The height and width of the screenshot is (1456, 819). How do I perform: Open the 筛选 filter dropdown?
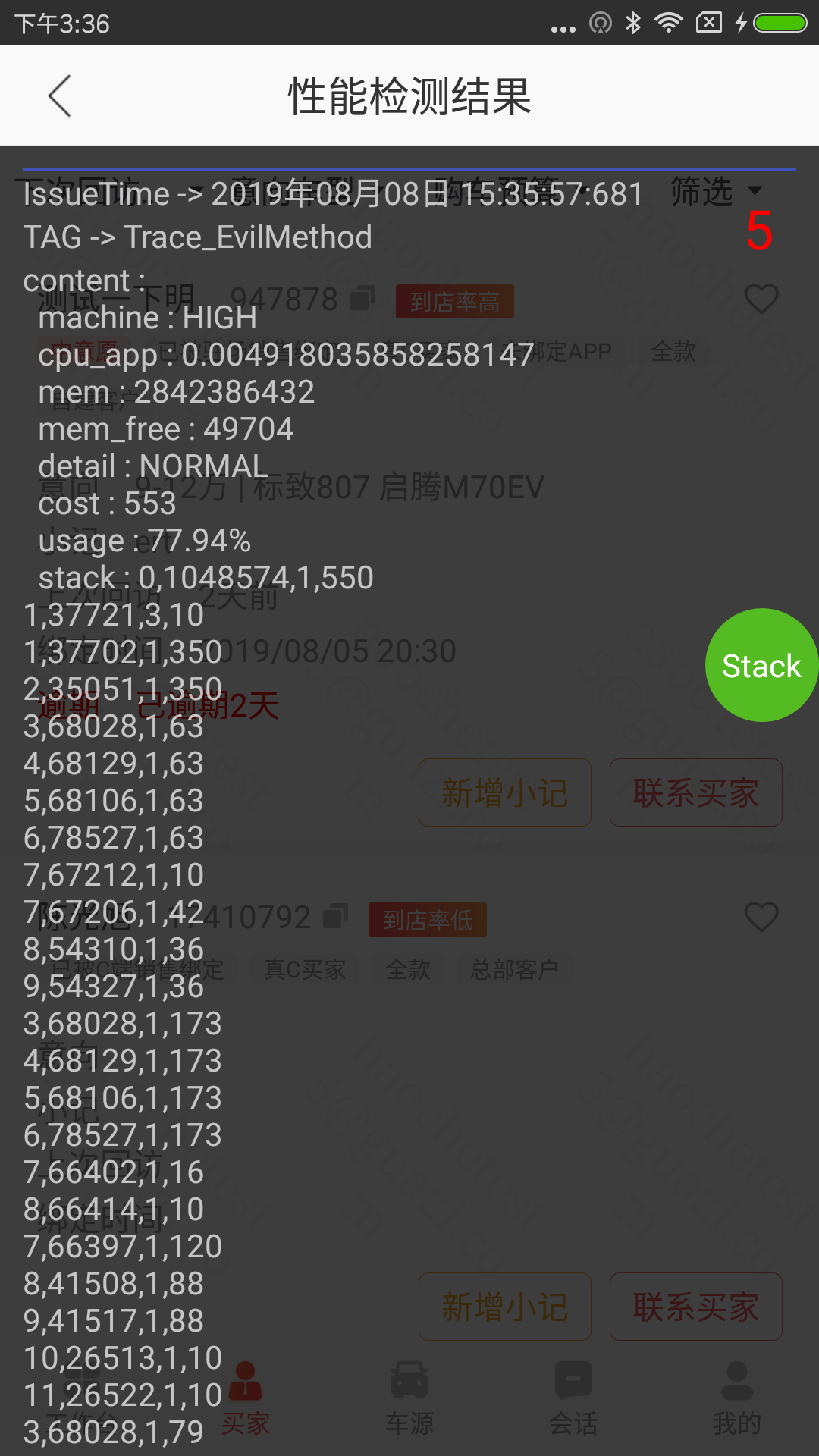(716, 191)
